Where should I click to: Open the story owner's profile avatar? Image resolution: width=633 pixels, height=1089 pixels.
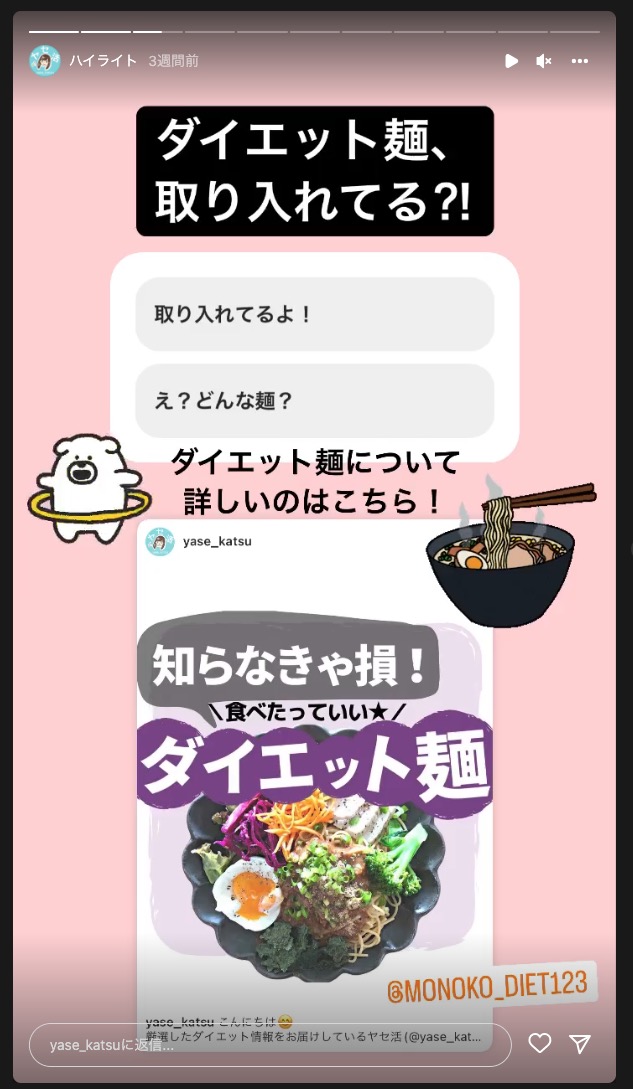(45, 61)
